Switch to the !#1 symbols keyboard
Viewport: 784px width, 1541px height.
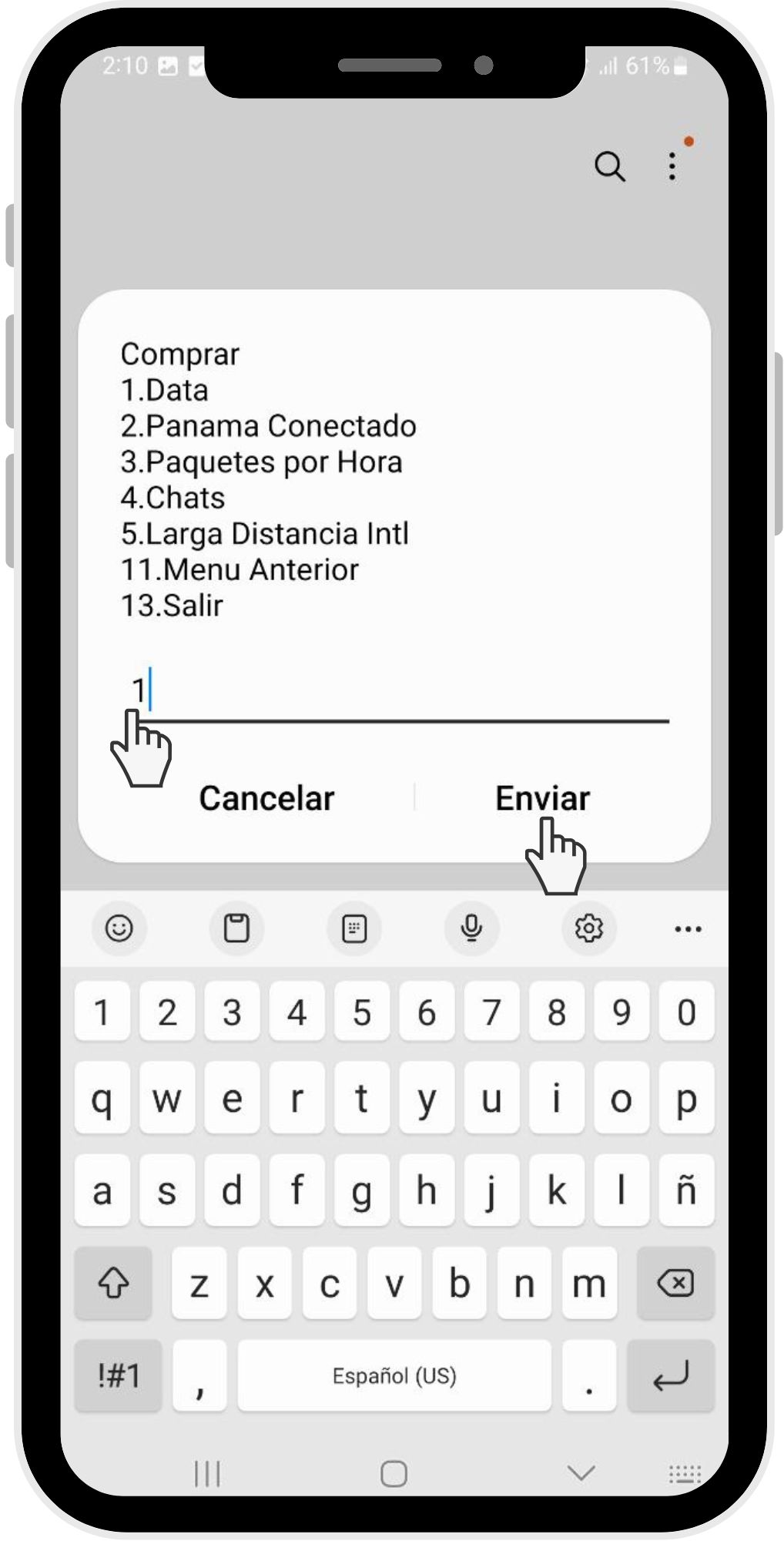(119, 1375)
